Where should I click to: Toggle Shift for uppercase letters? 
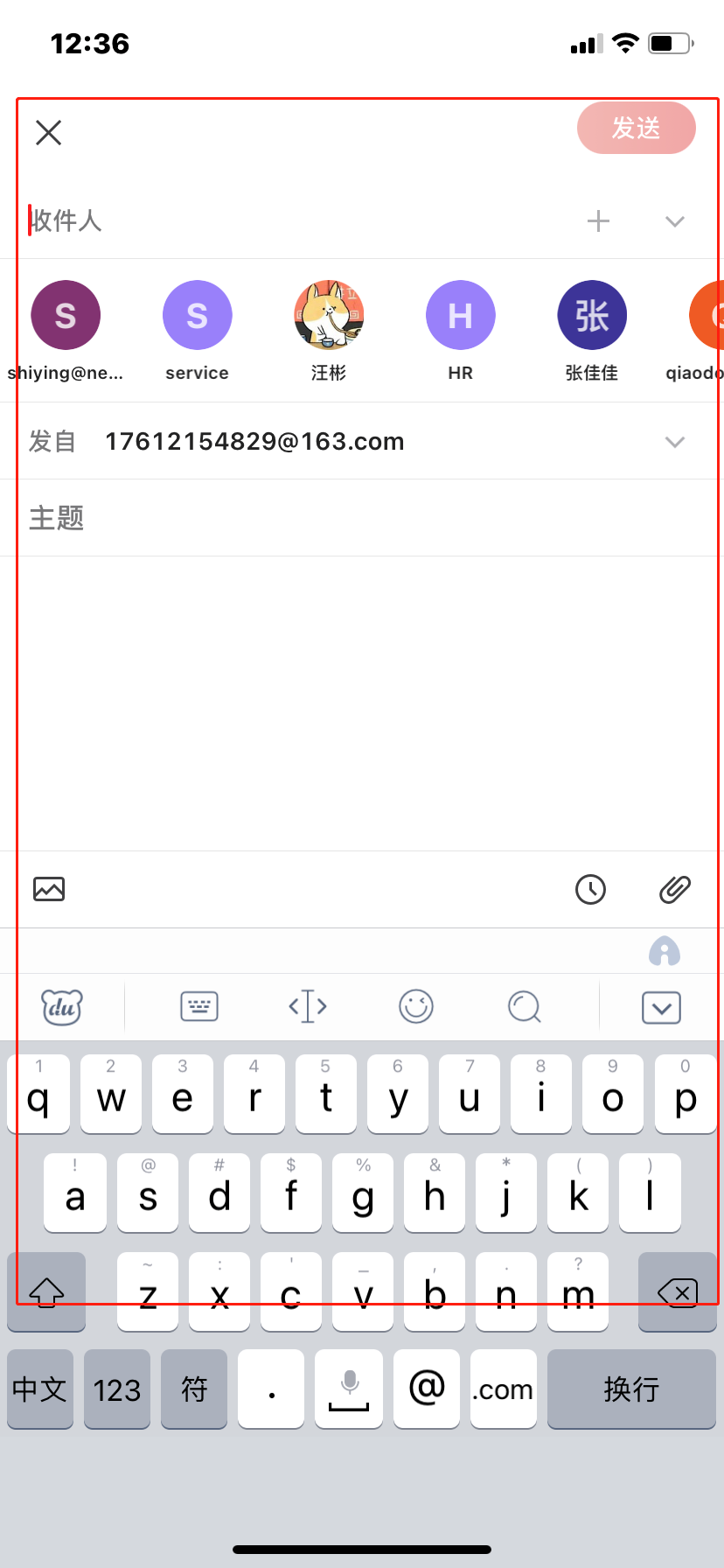tap(46, 1292)
